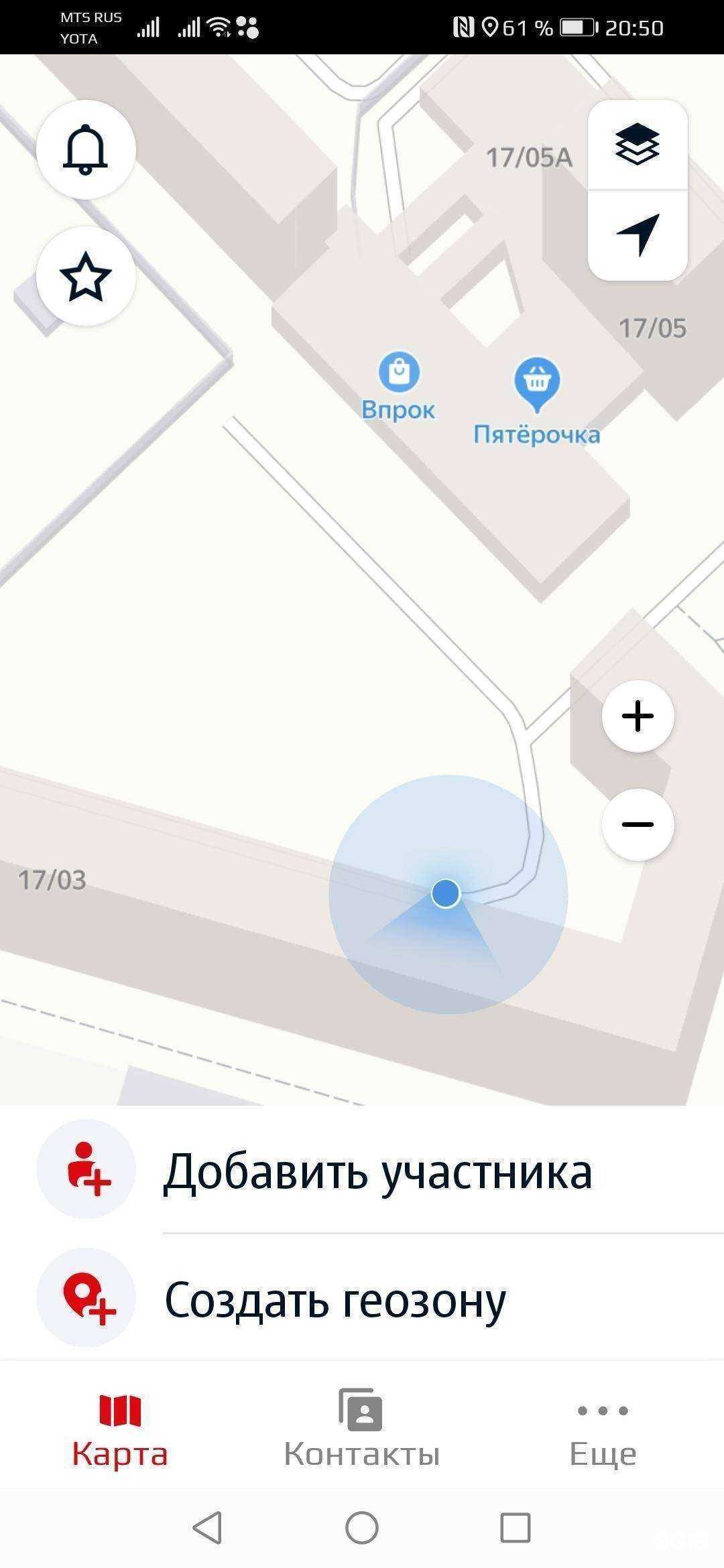724x1568 pixels.
Task: Select your current location dot
Action: coord(446,893)
